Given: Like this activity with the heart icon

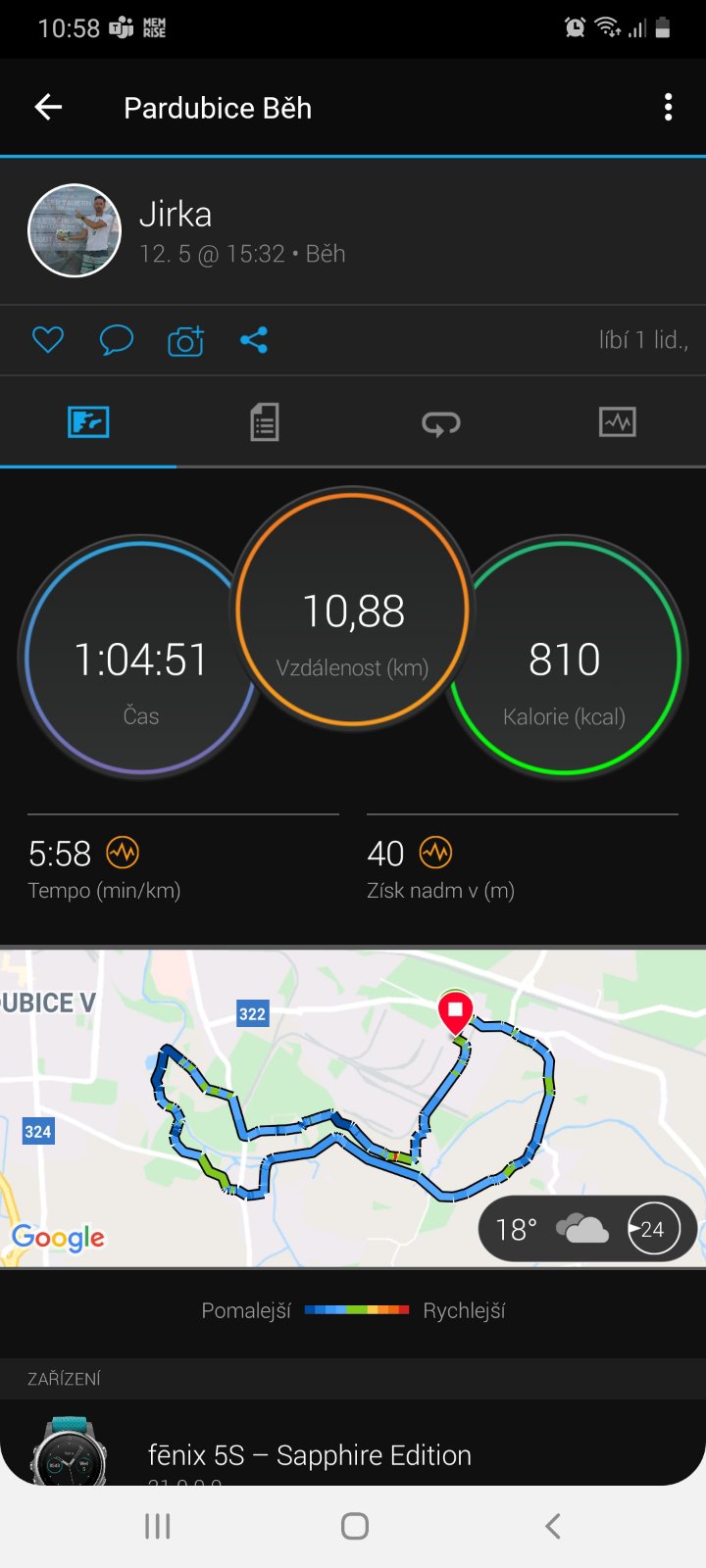Looking at the screenshot, I should (x=48, y=340).
